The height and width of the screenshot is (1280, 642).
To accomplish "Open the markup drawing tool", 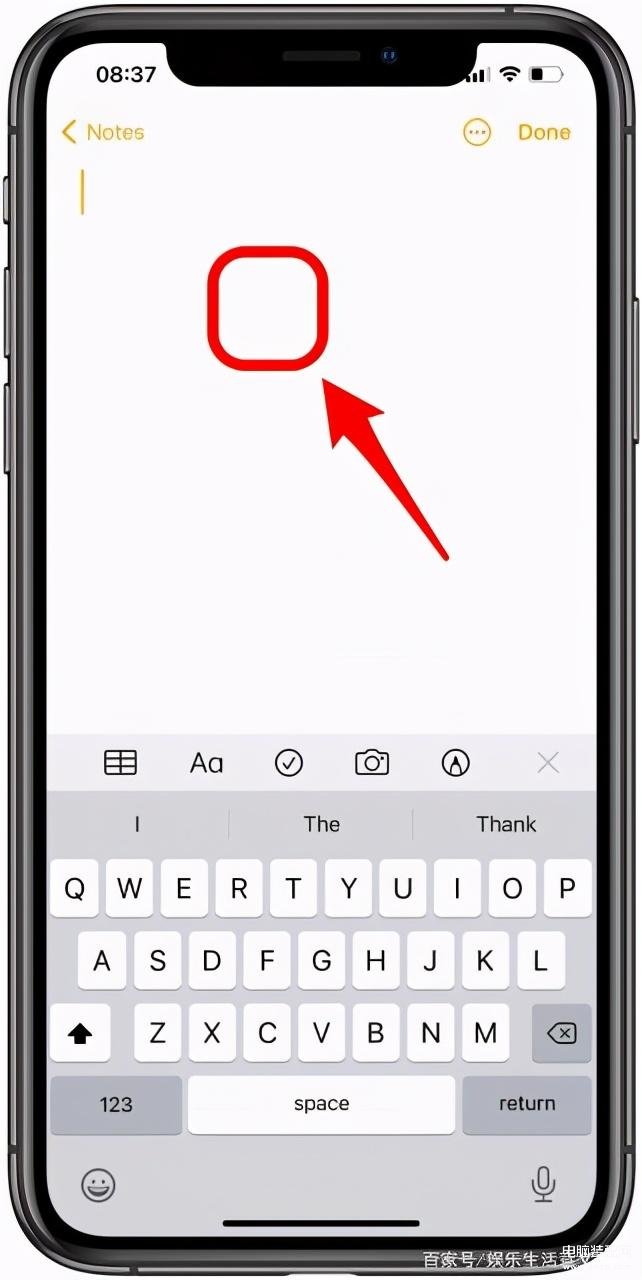I will coord(456,763).
